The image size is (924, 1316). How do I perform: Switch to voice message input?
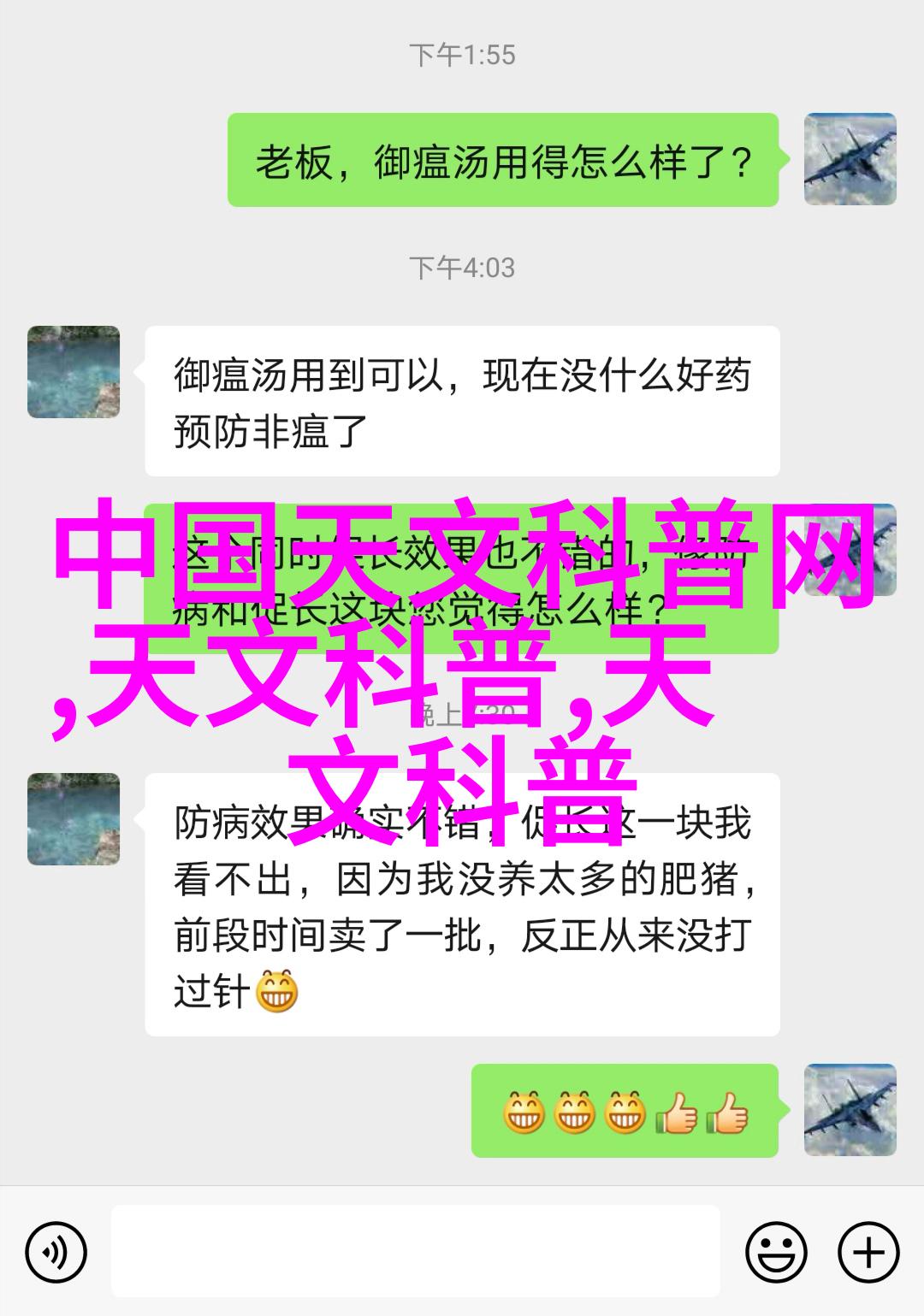[x=56, y=1253]
